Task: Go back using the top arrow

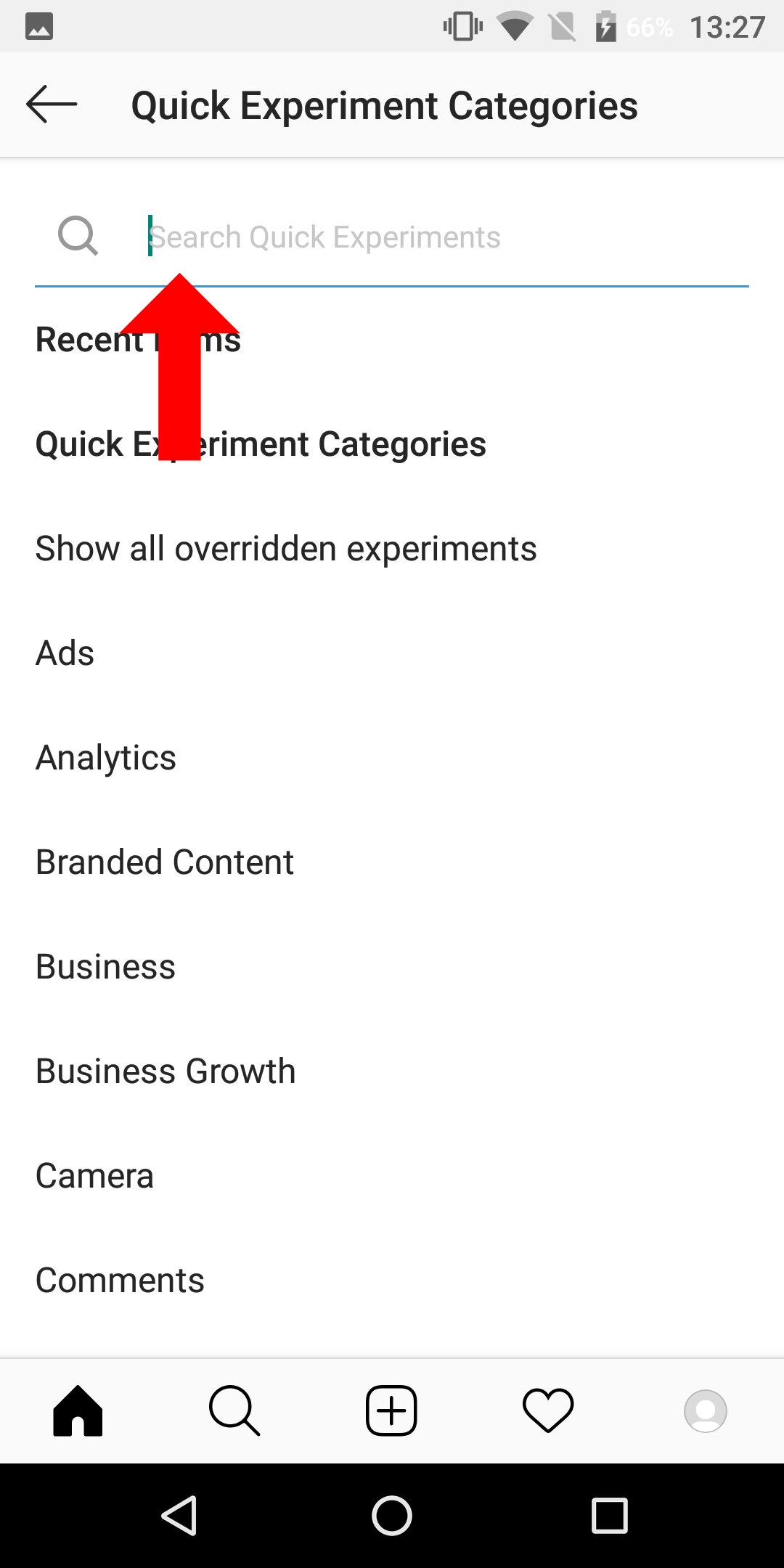Action: point(52,105)
